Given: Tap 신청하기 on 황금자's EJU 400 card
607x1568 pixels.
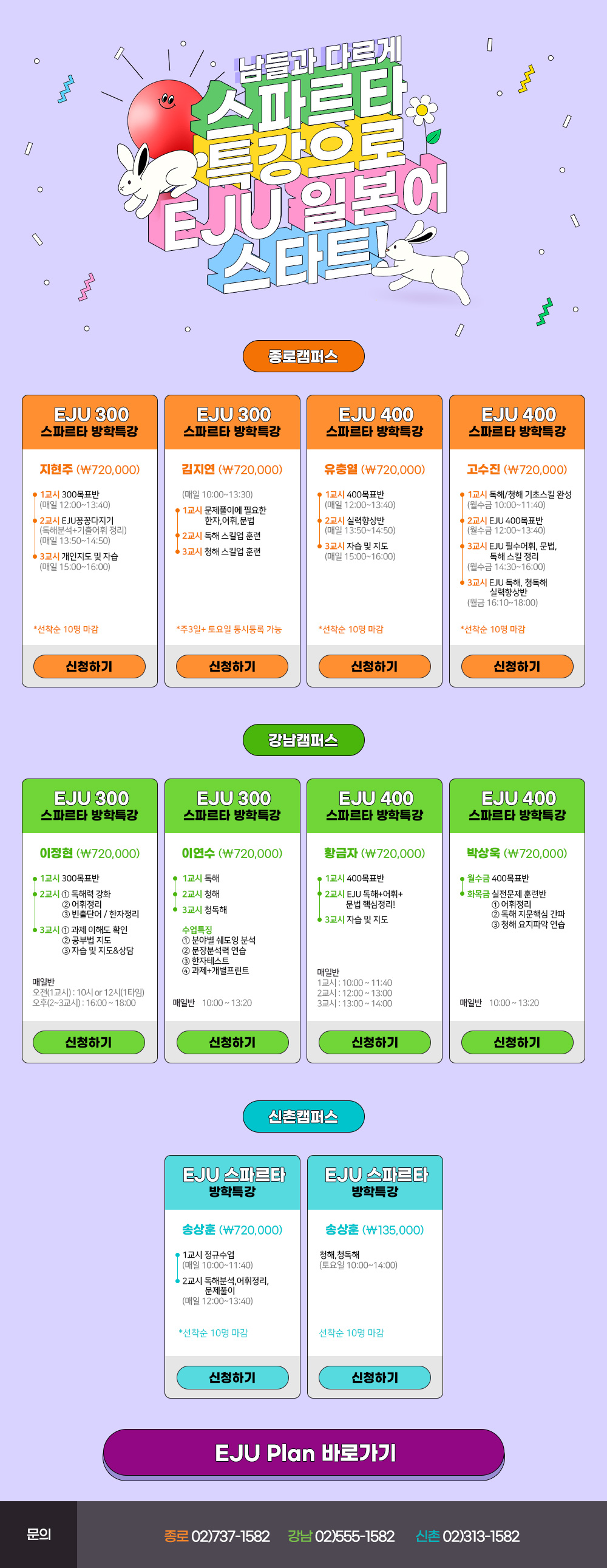Looking at the screenshot, I should pos(374,1041).
